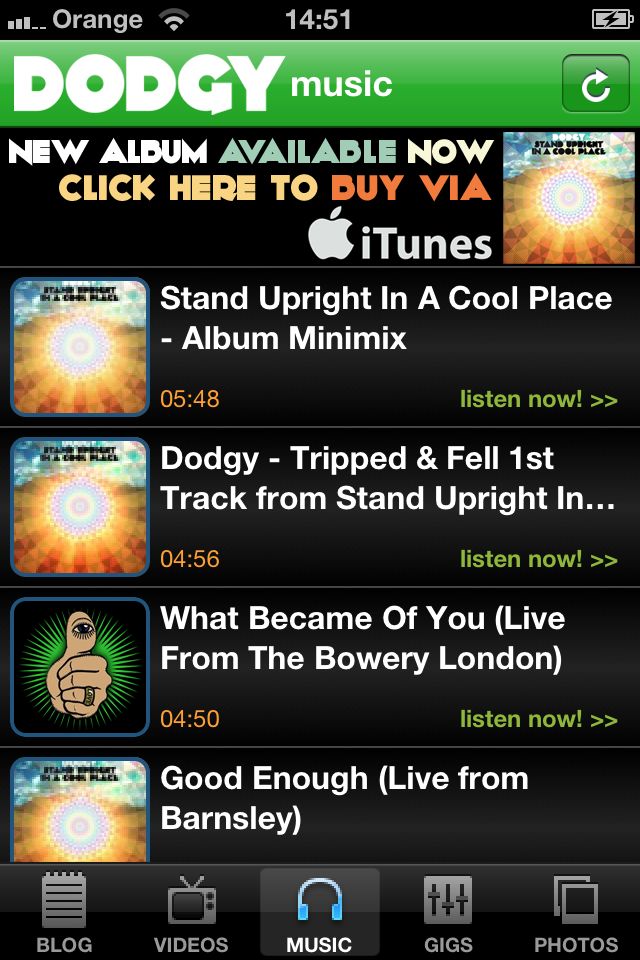Switch to the Blog tab
This screenshot has height=960, width=640.
[x=64, y=912]
